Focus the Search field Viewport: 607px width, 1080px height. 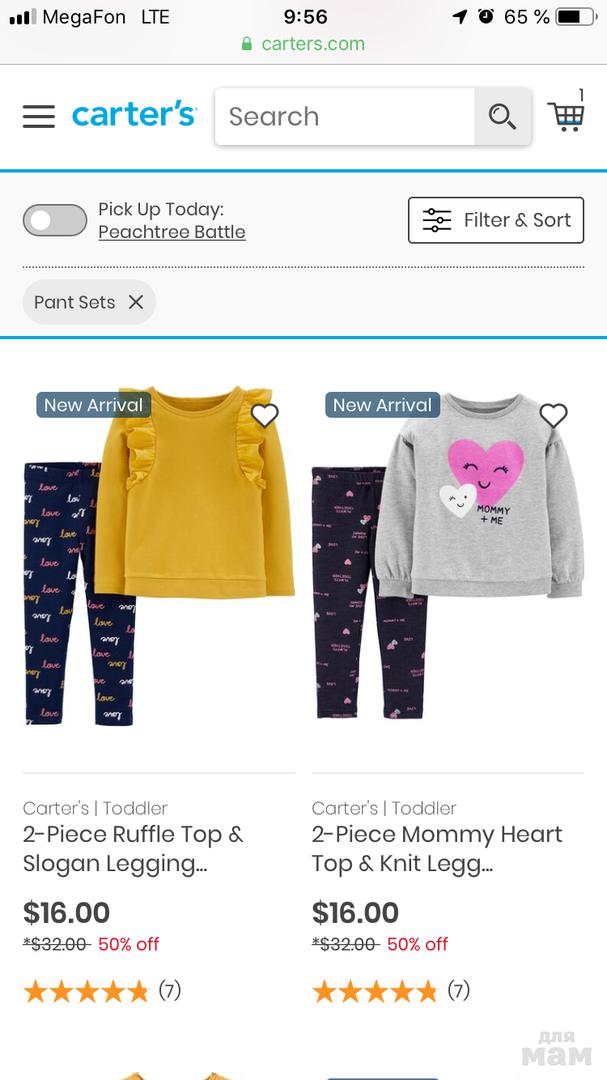click(x=345, y=117)
